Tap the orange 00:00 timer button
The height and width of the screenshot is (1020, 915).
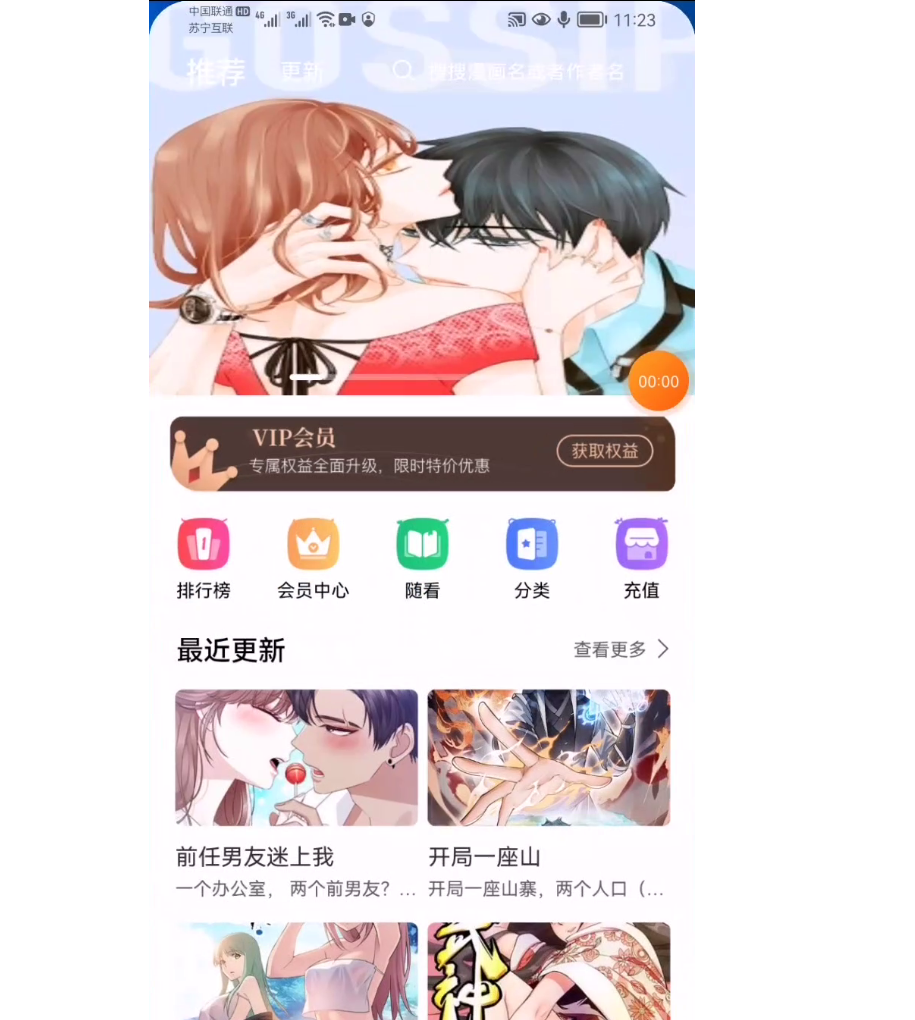pyautogui.click(x=658, y=382)
